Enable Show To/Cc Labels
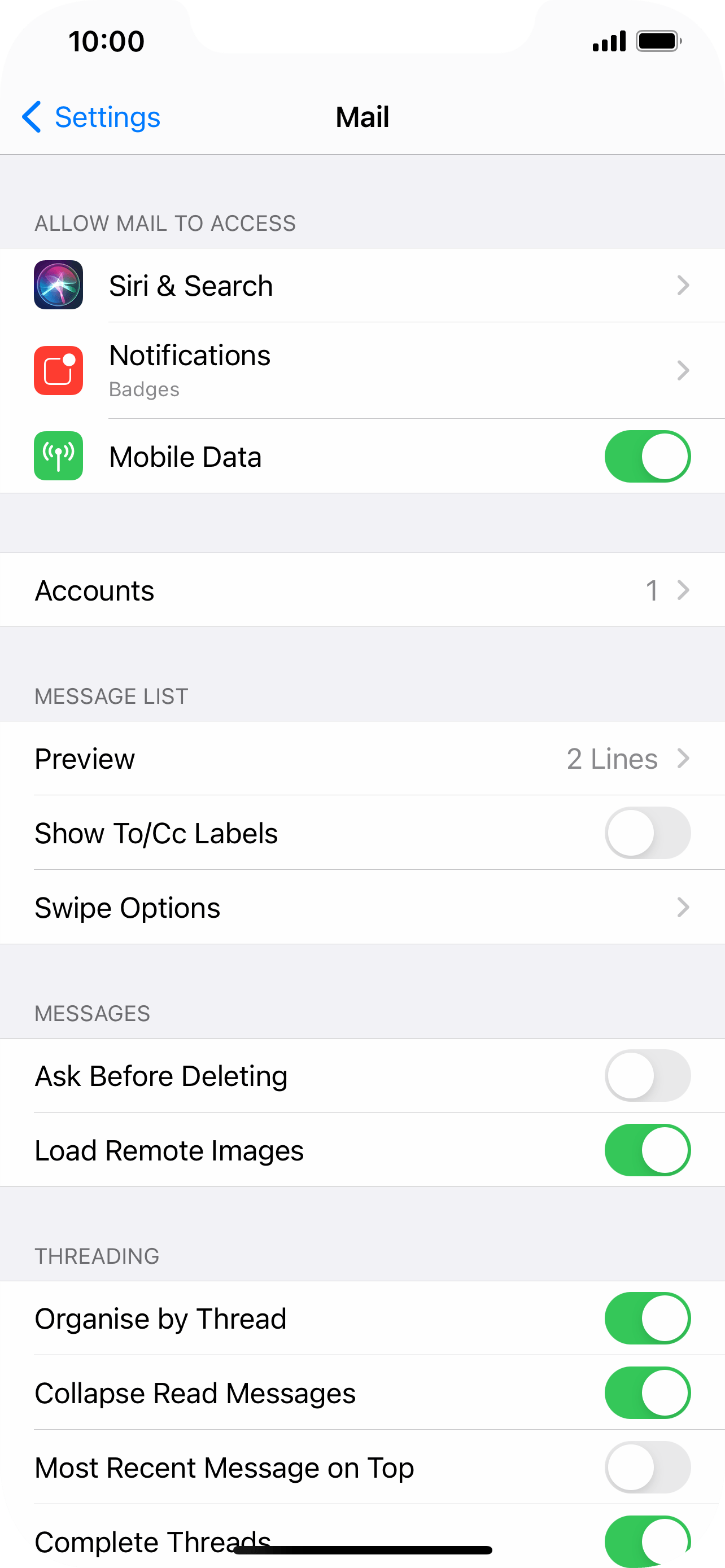725x1568 pixels. 647,833
